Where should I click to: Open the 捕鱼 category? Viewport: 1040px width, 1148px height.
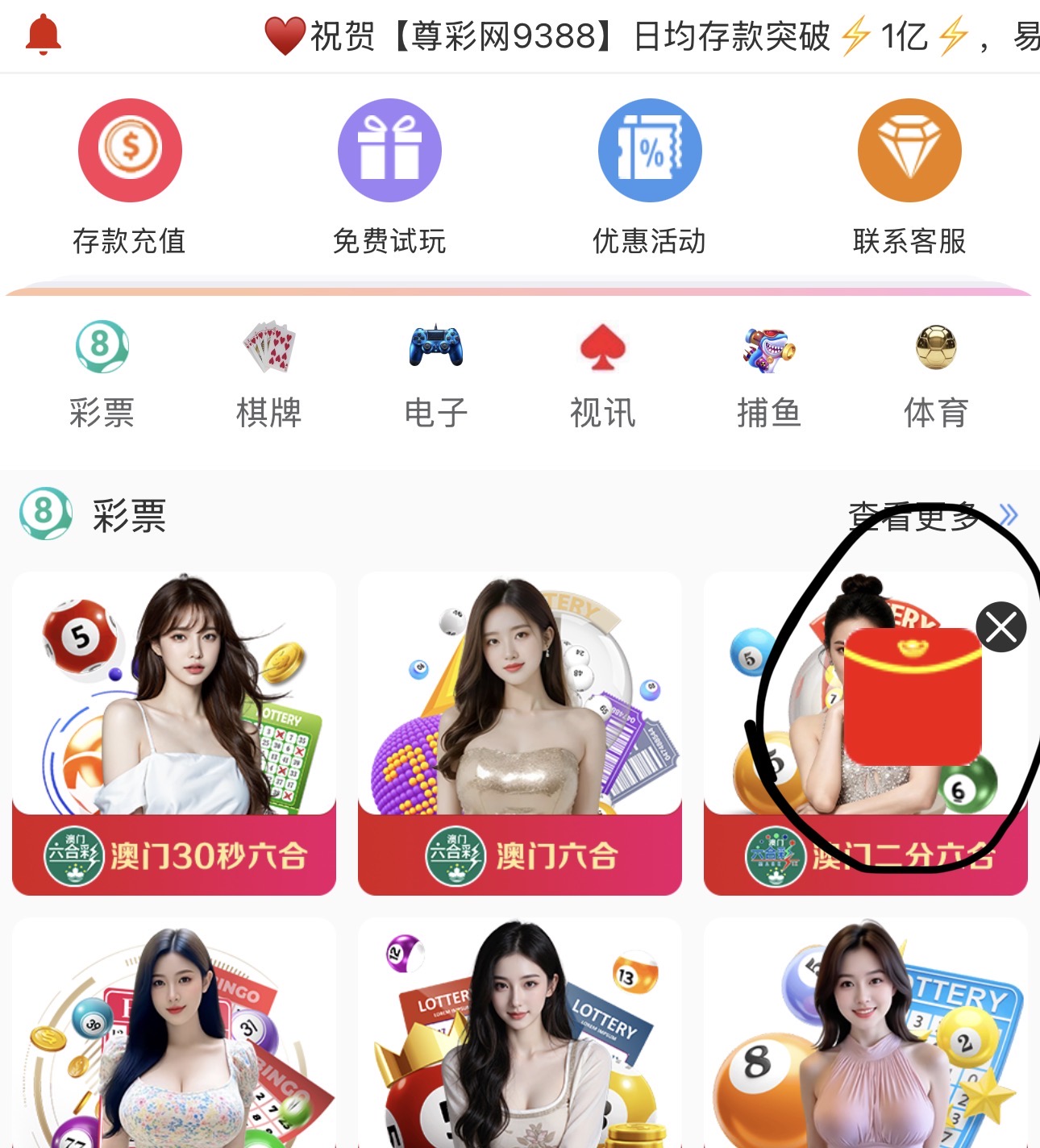[769, 375]
